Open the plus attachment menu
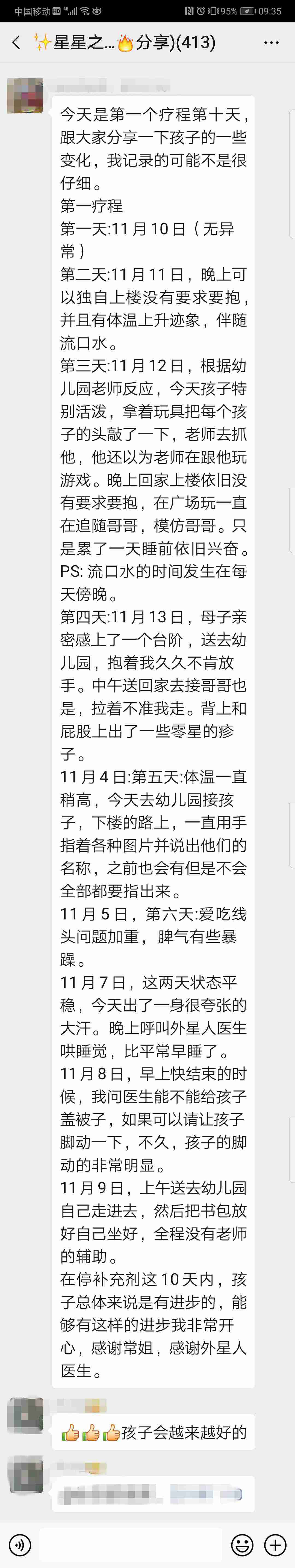This screenshot has height=1568, width=295. tap(275, 1544)
